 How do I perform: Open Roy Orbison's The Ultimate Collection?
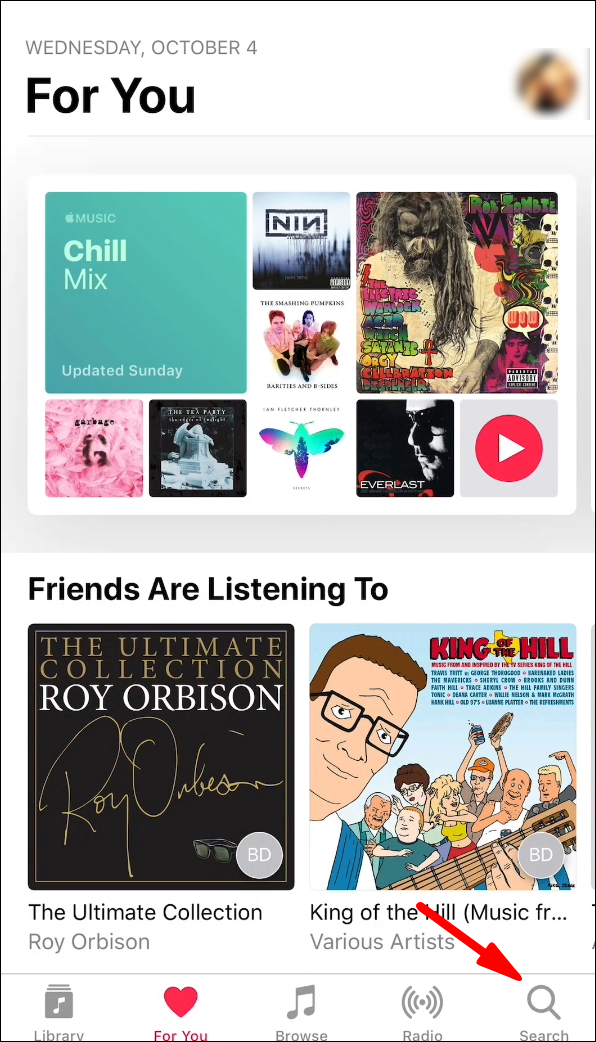161,756
